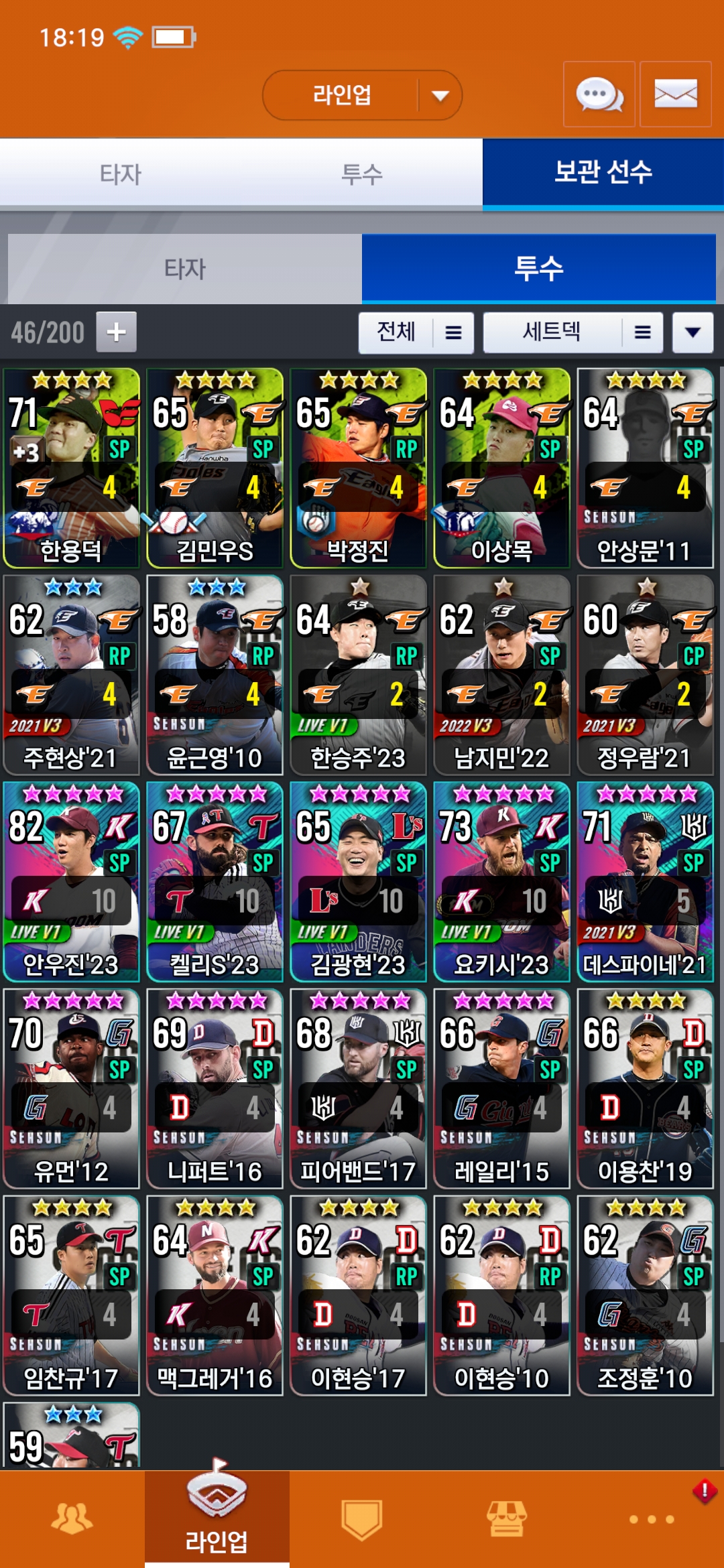Open the 세트덱 sort dropdown
Image resolution: width=724 pixels, height=1568 pixels.
click(572, 332)
